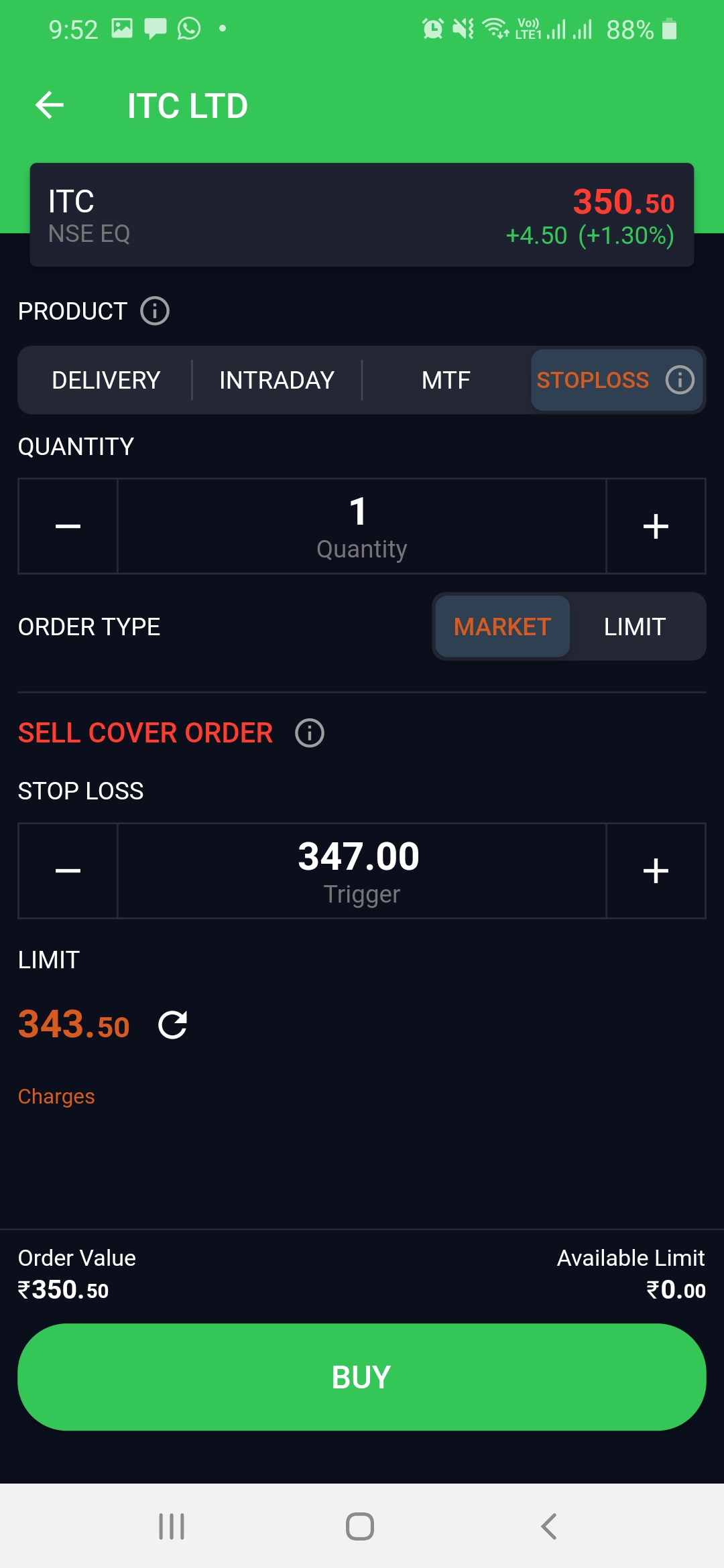This screenshot has width=724, height=1568.
Task: Switch to Intraday product type
Action: coord(276,380)
